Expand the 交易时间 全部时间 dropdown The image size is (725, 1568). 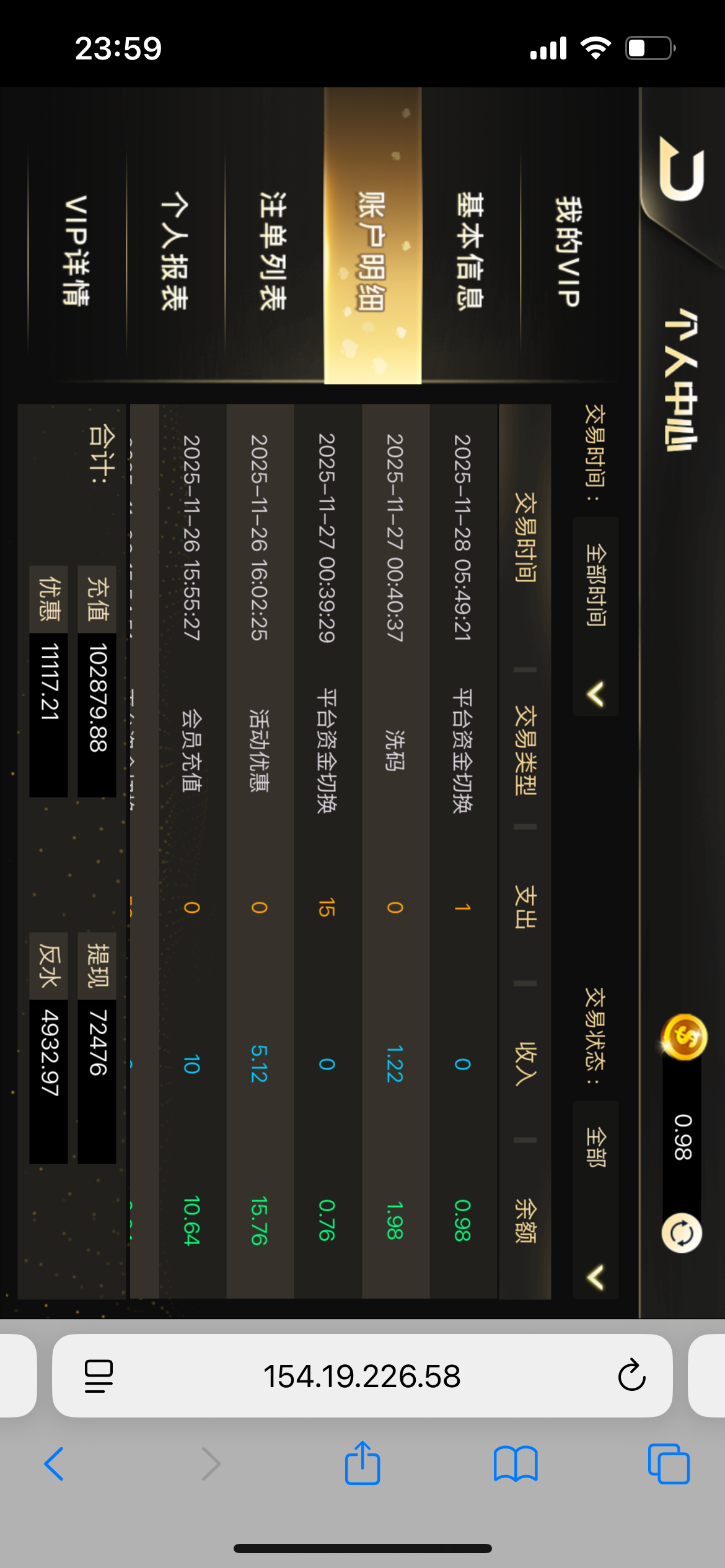pos(595,616)
